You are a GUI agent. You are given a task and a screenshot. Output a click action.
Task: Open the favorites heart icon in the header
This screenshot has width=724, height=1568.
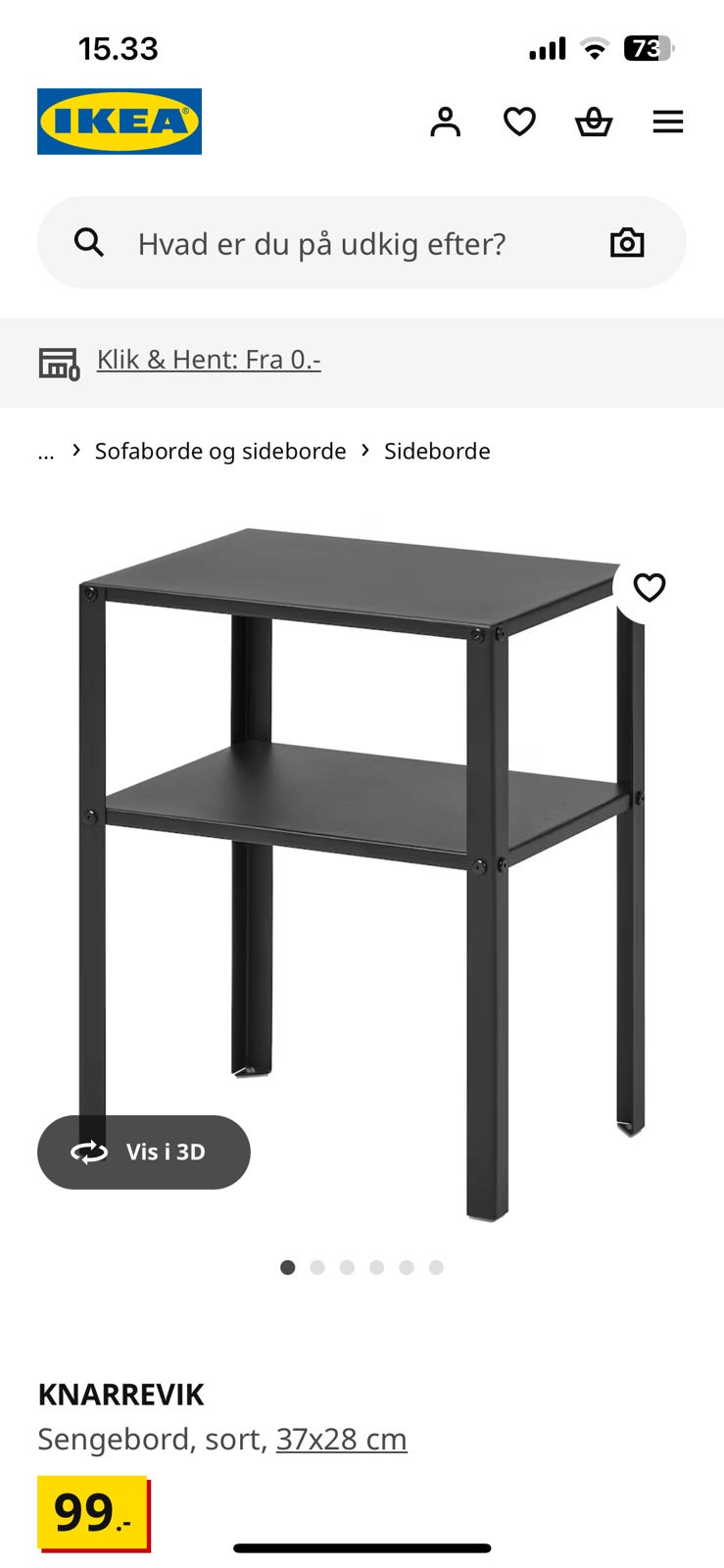pyautogui.click(x=519, y=121)
